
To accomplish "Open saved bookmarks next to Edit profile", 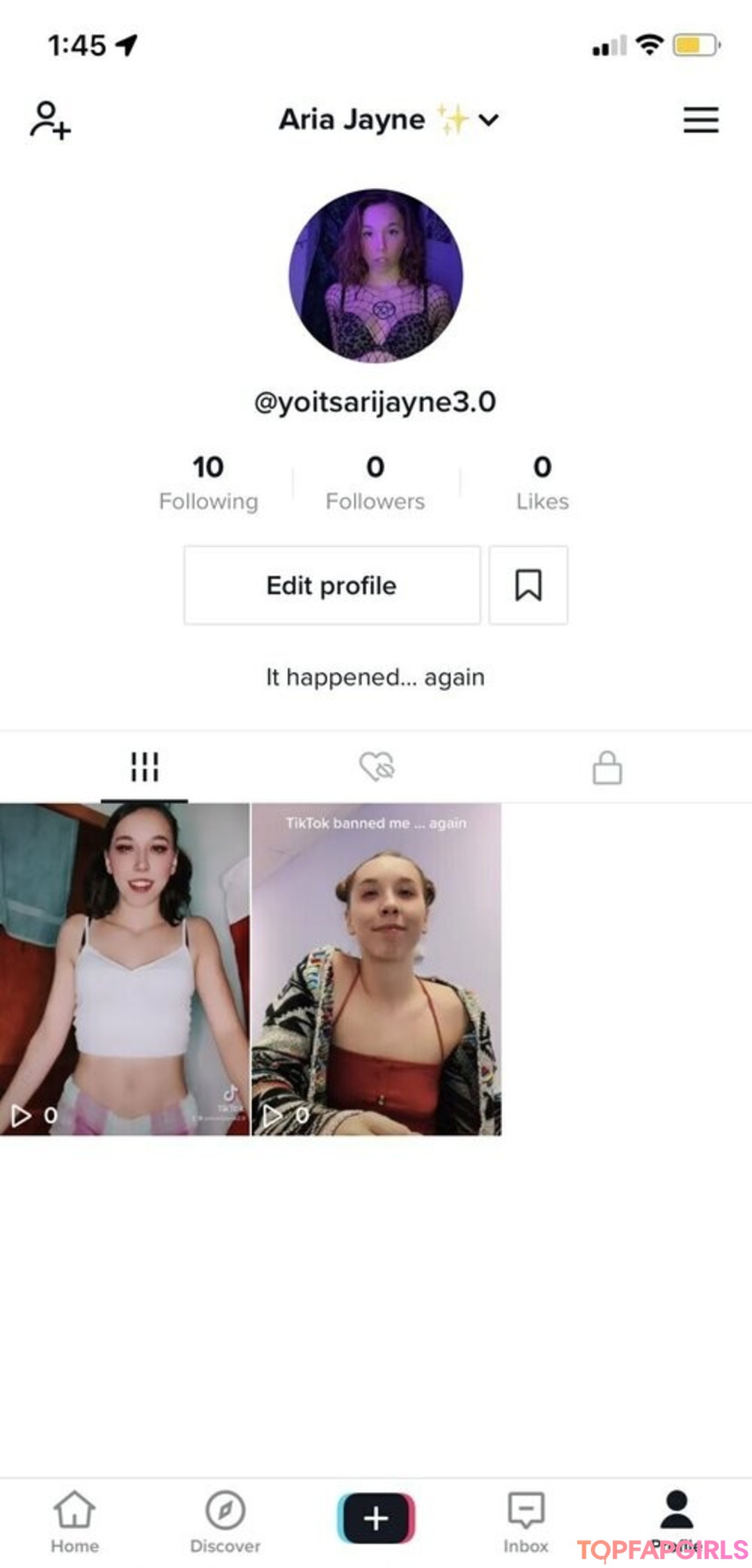I will coord(528,585).
